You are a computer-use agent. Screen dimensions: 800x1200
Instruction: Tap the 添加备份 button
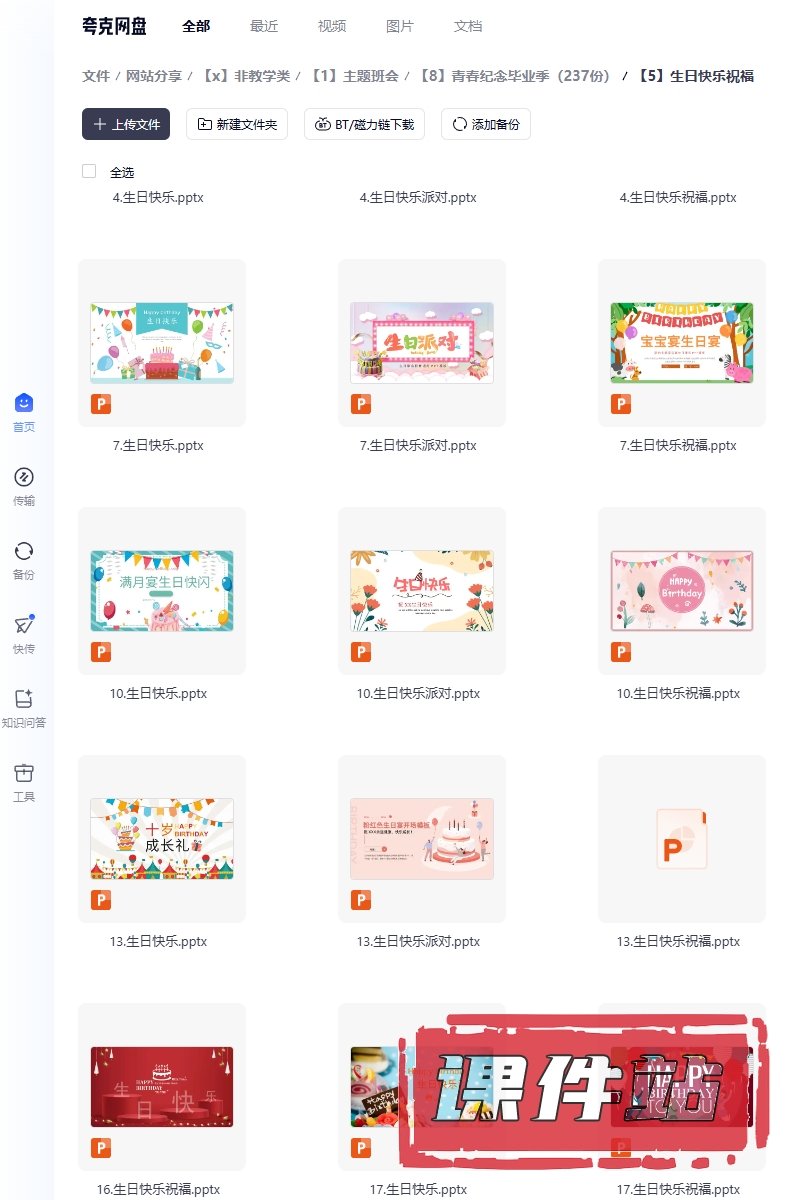[486, 125]
